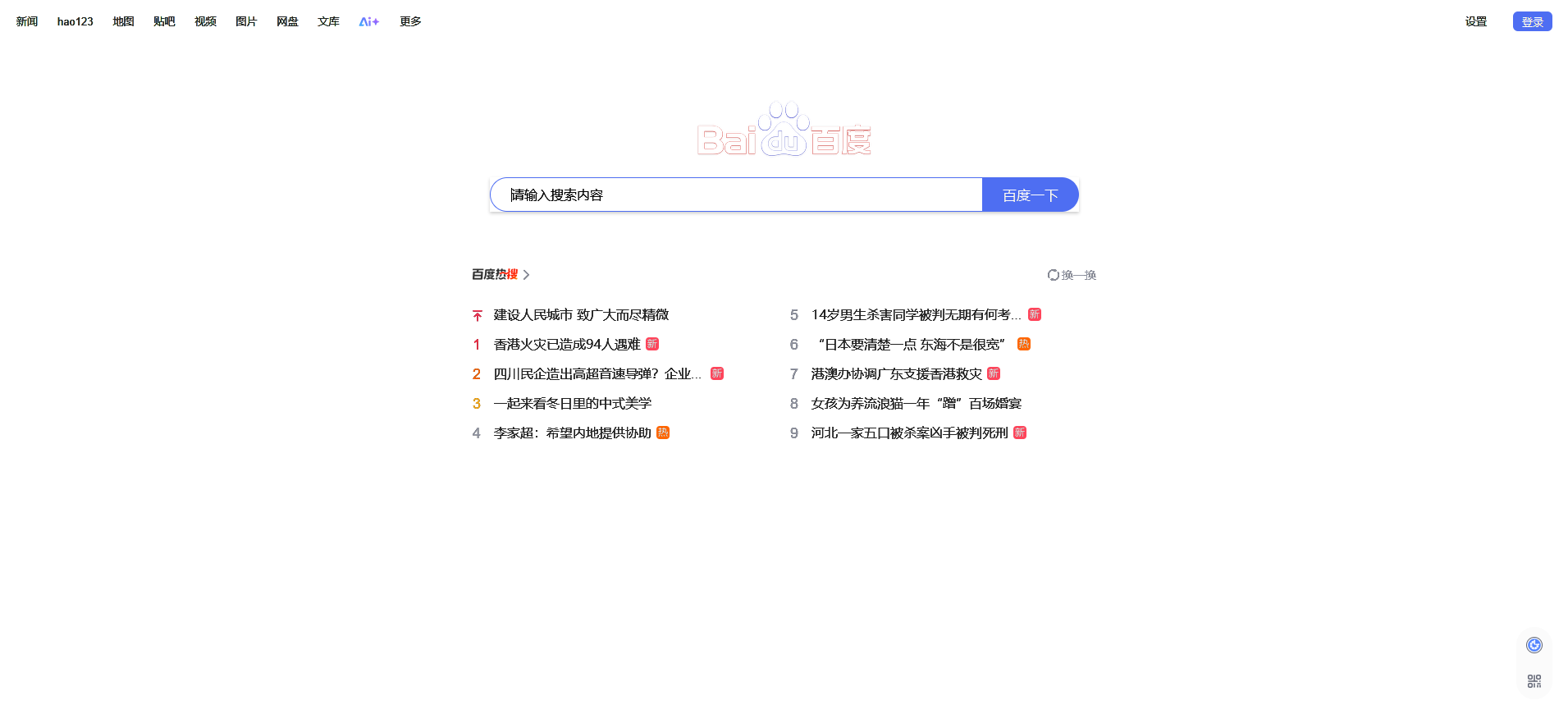Refresh hot list with 换一换

(1072, 275)
